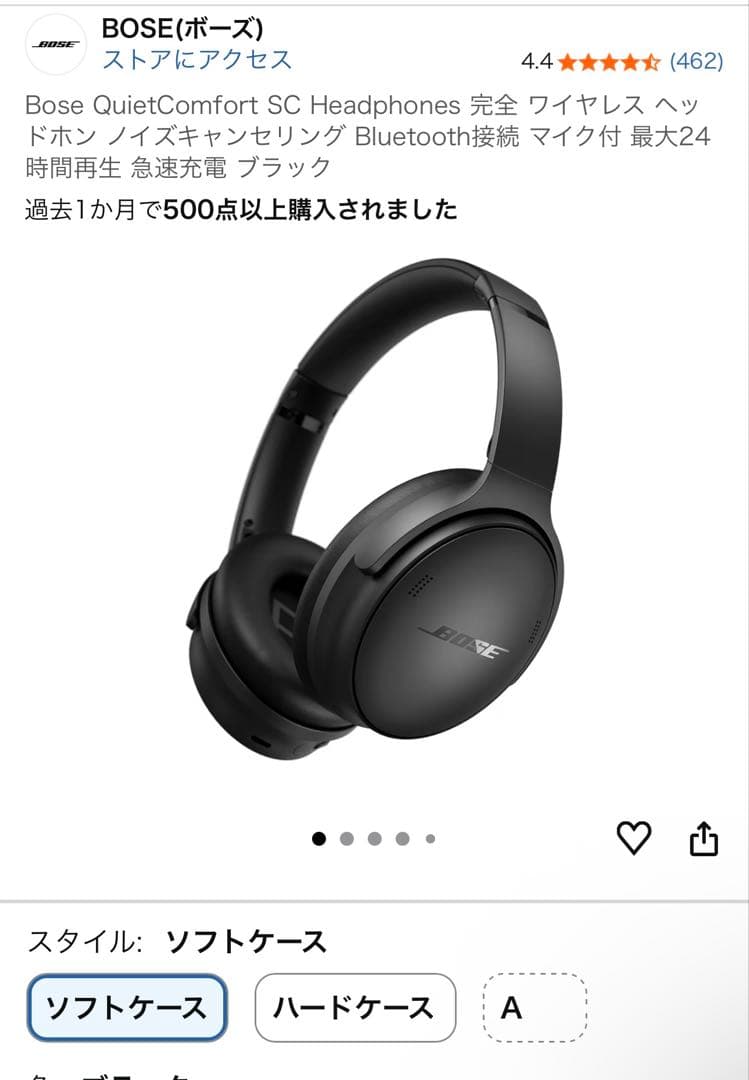Screen dimensions: 749x1080
Task: Open the share icon to share this listing
Action: click(706, 839)
